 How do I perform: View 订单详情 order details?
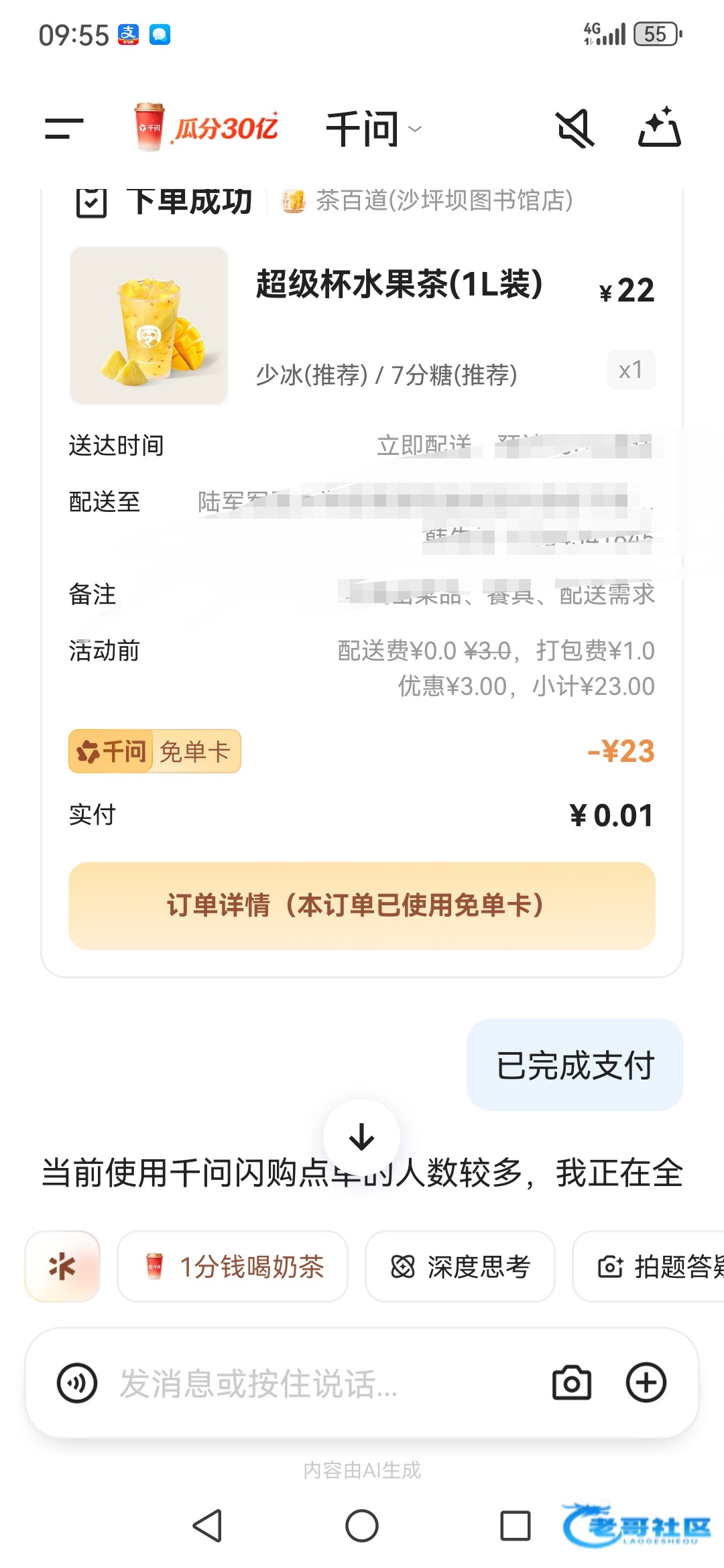click(362, 905)
